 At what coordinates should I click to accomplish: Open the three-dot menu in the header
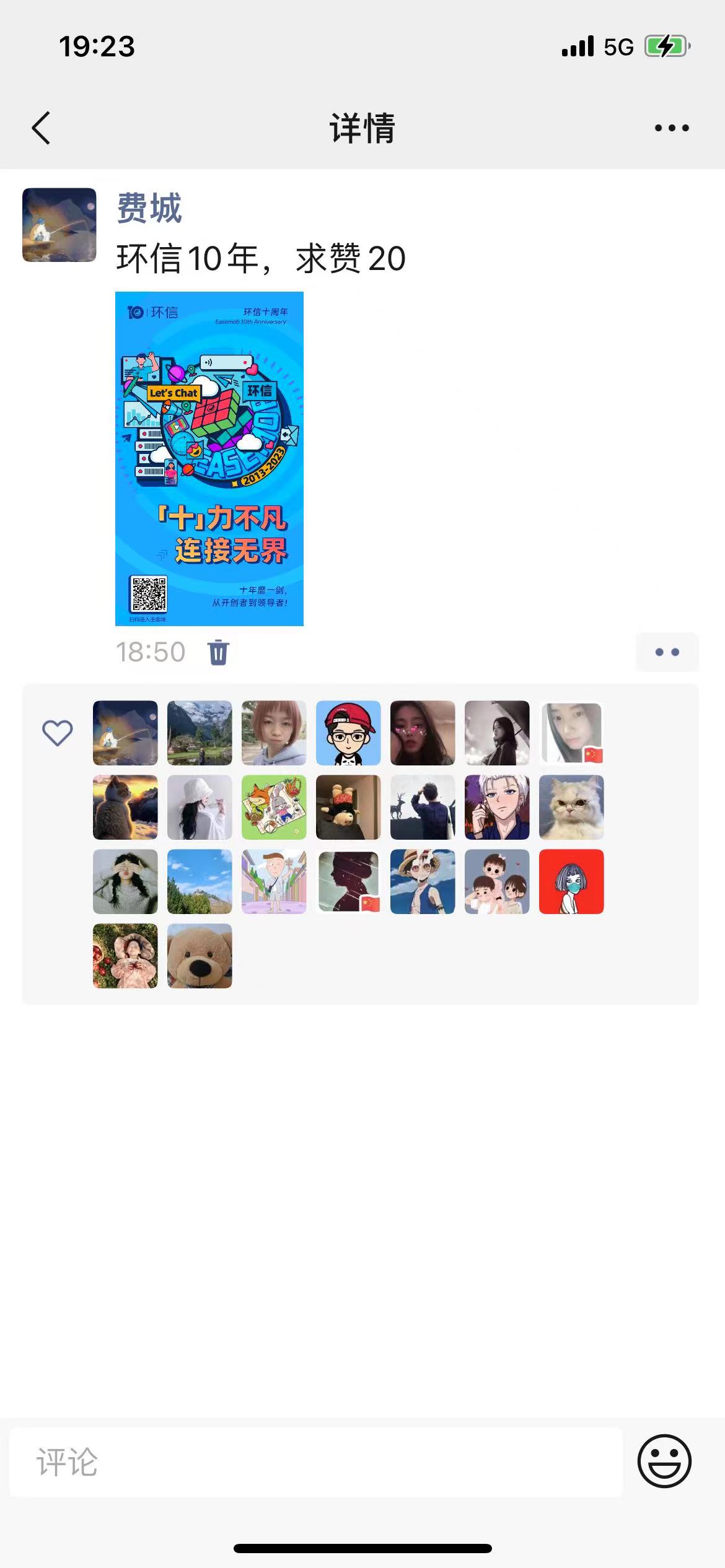click(672, 128)
